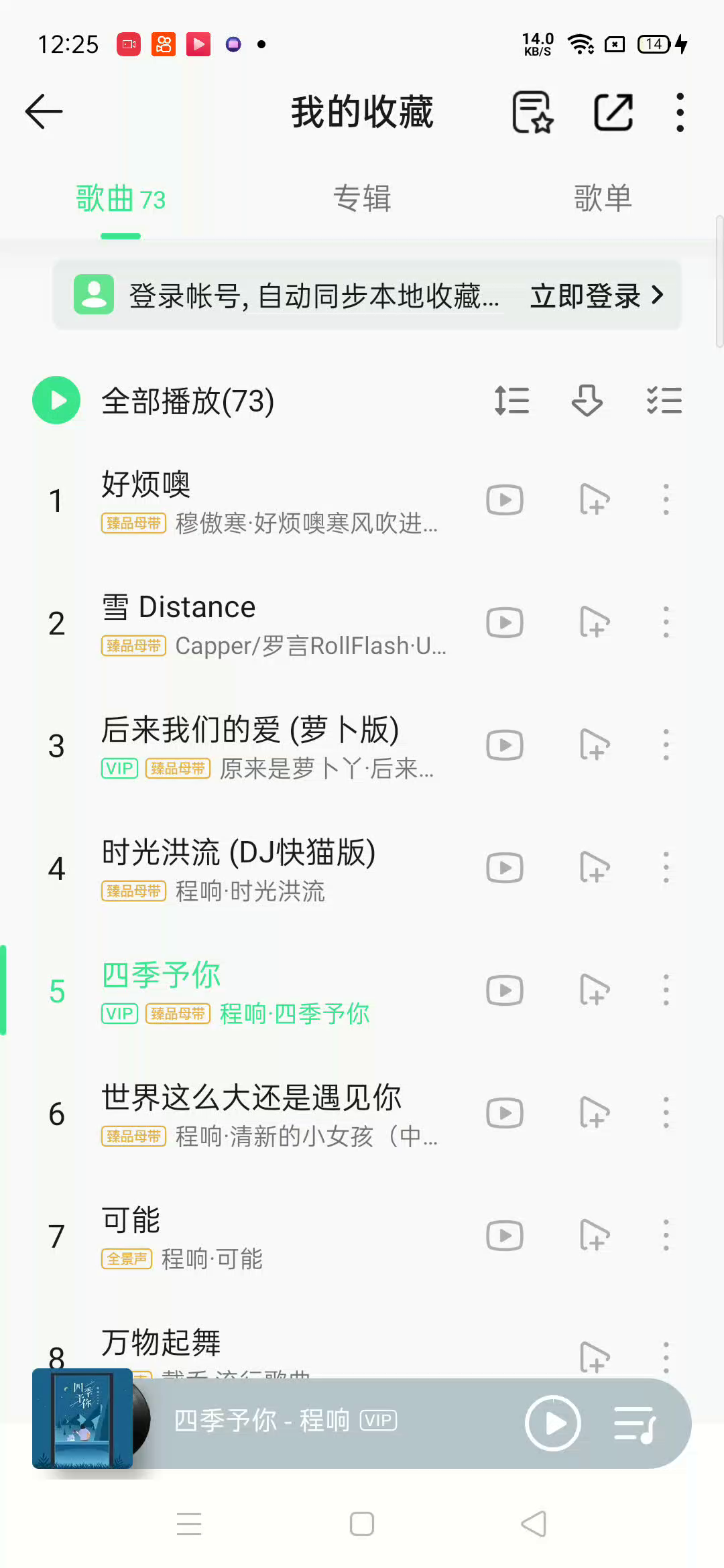This screenshot has width=724, height=1568.
Task: Watch the video for 雪 Distance
Action: click(505, 623)
